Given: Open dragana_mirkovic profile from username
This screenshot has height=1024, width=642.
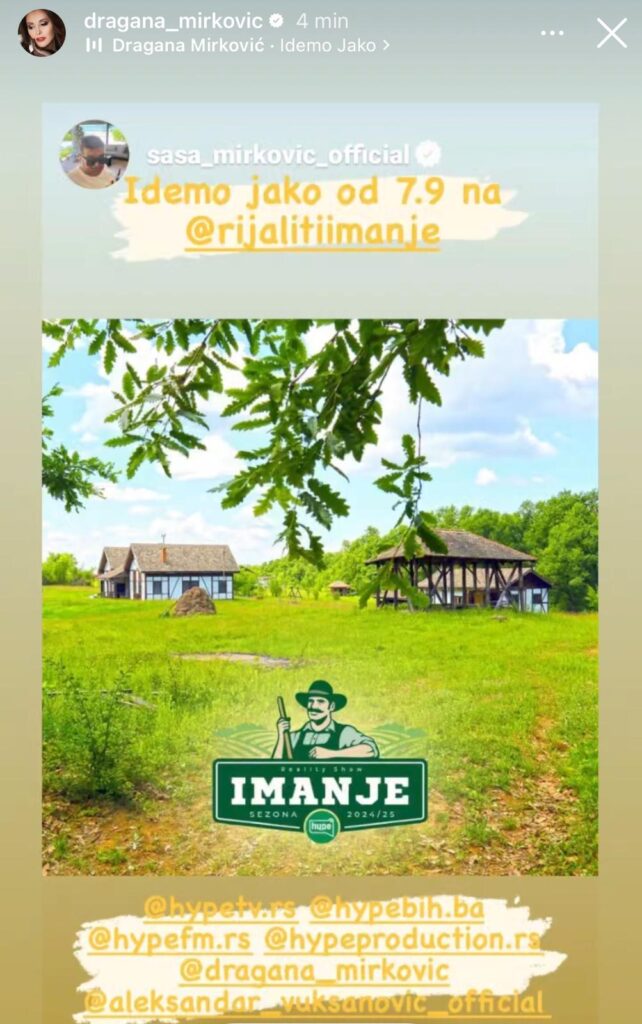Looking at the screenshot, I should point(173,20).
